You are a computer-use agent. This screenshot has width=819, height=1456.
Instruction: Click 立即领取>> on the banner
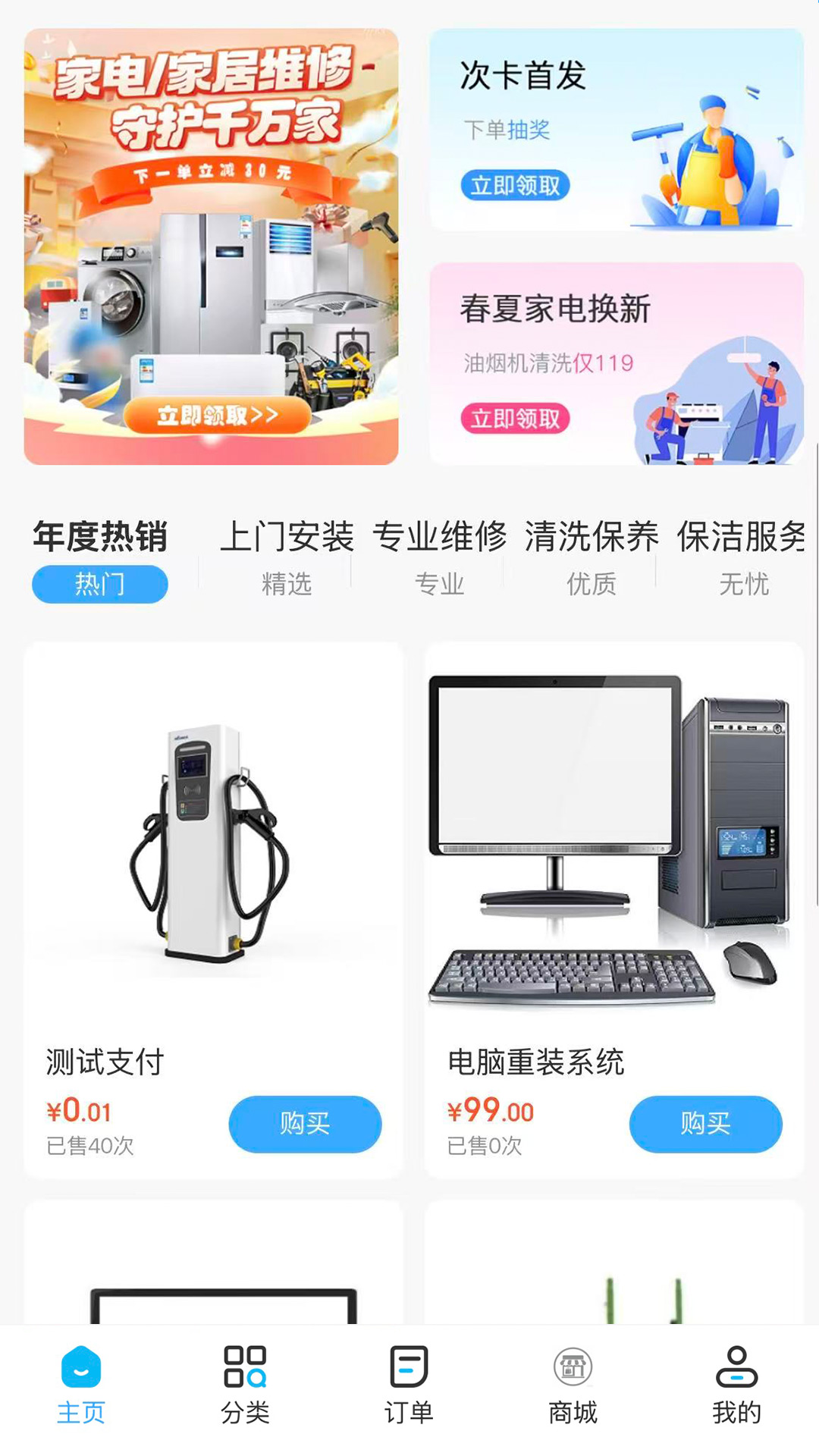pyautogui.click(x=218, y=416)
